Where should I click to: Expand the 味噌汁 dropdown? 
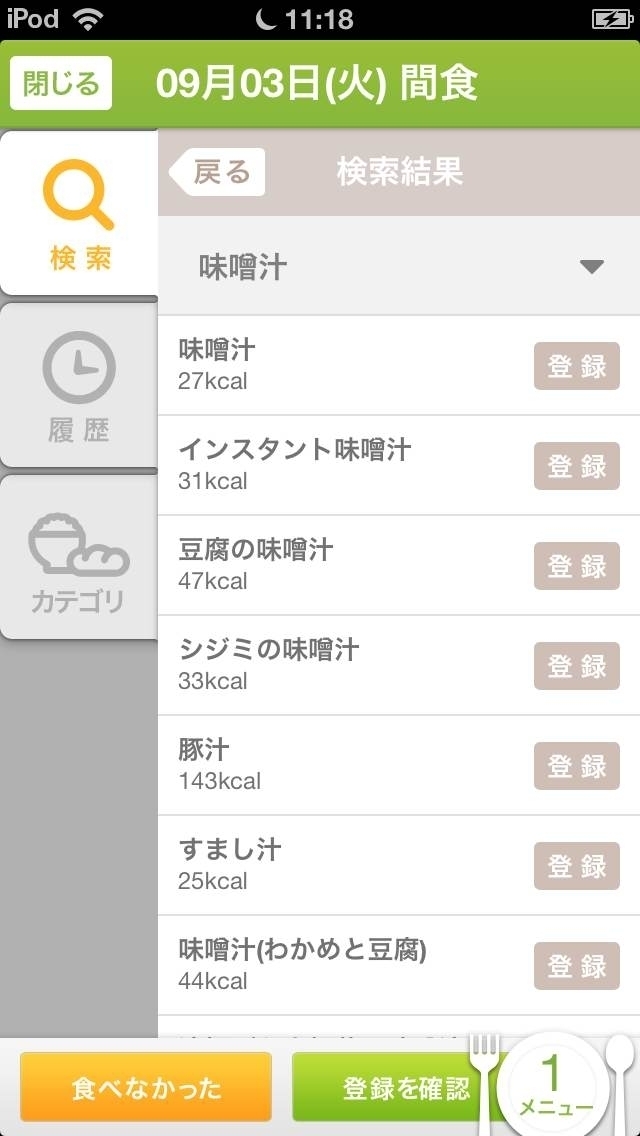tap(399, 267)
